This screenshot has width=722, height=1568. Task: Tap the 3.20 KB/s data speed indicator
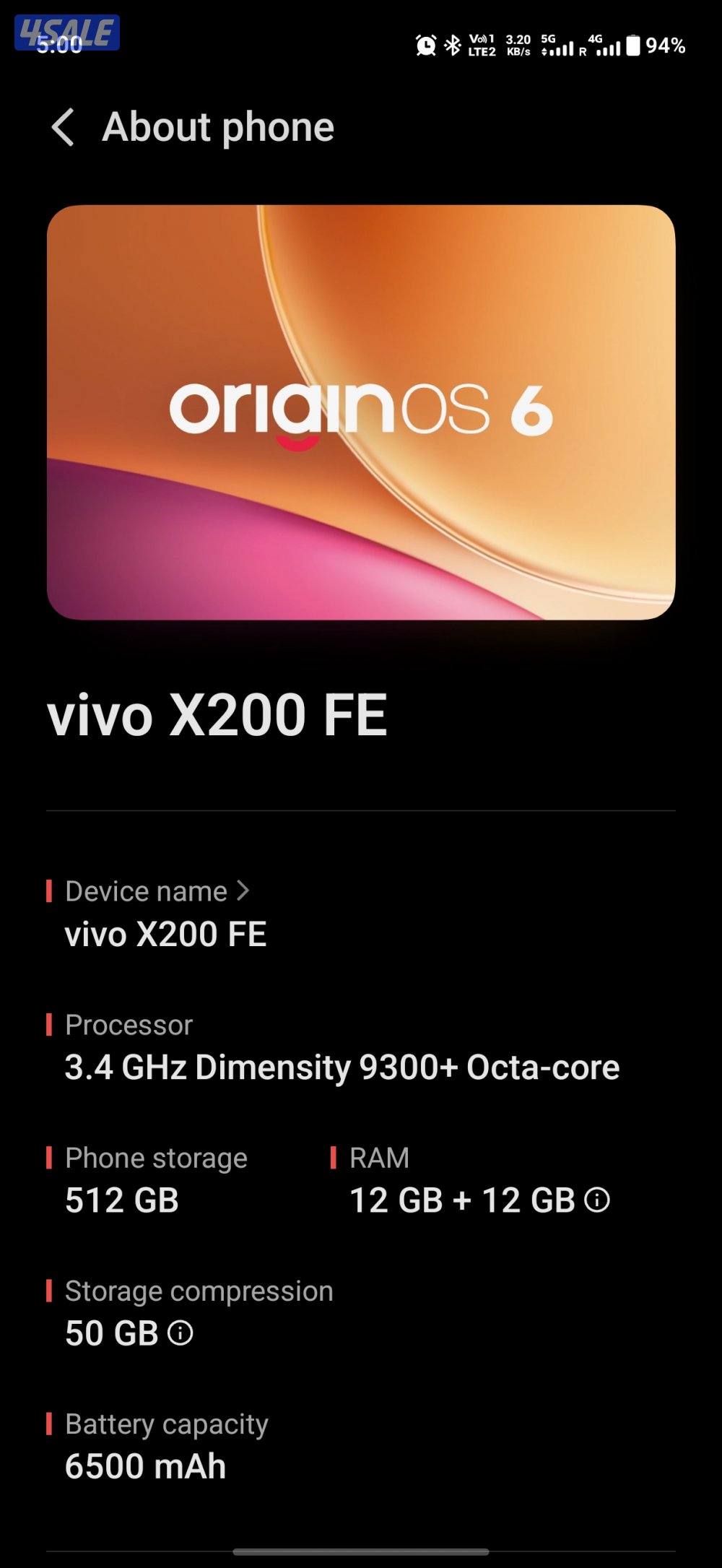tap(518, 44)
